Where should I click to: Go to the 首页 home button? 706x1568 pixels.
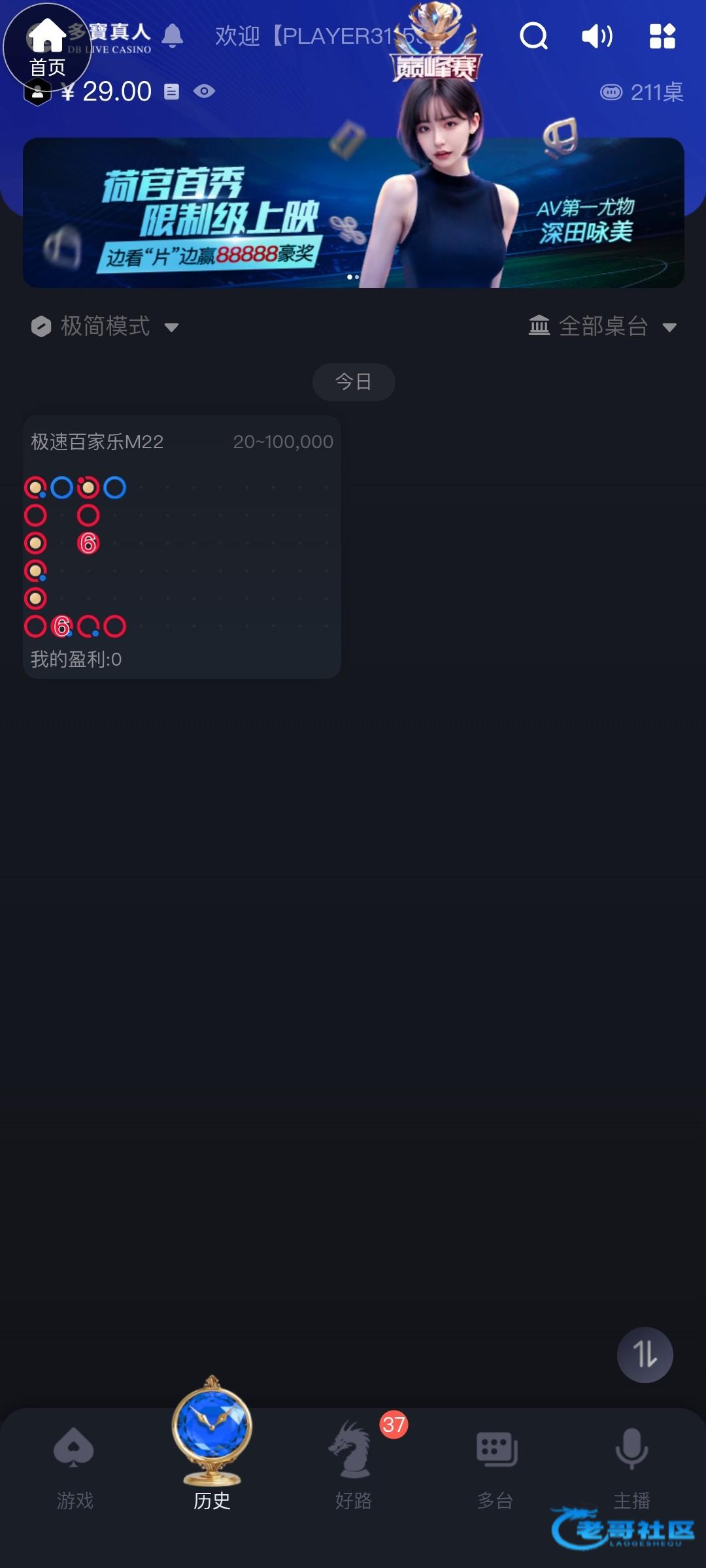pyautogui.click(x=46, y=47)
